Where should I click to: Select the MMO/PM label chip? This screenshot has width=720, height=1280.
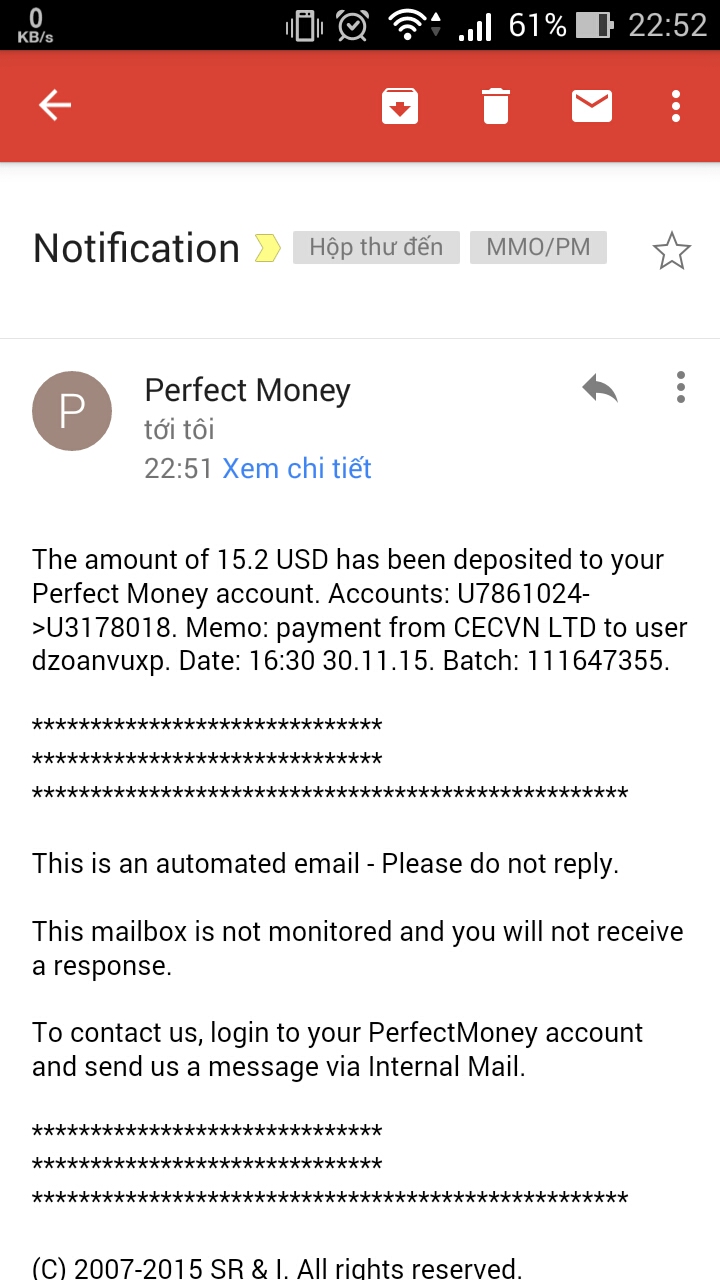click(538, 247)
